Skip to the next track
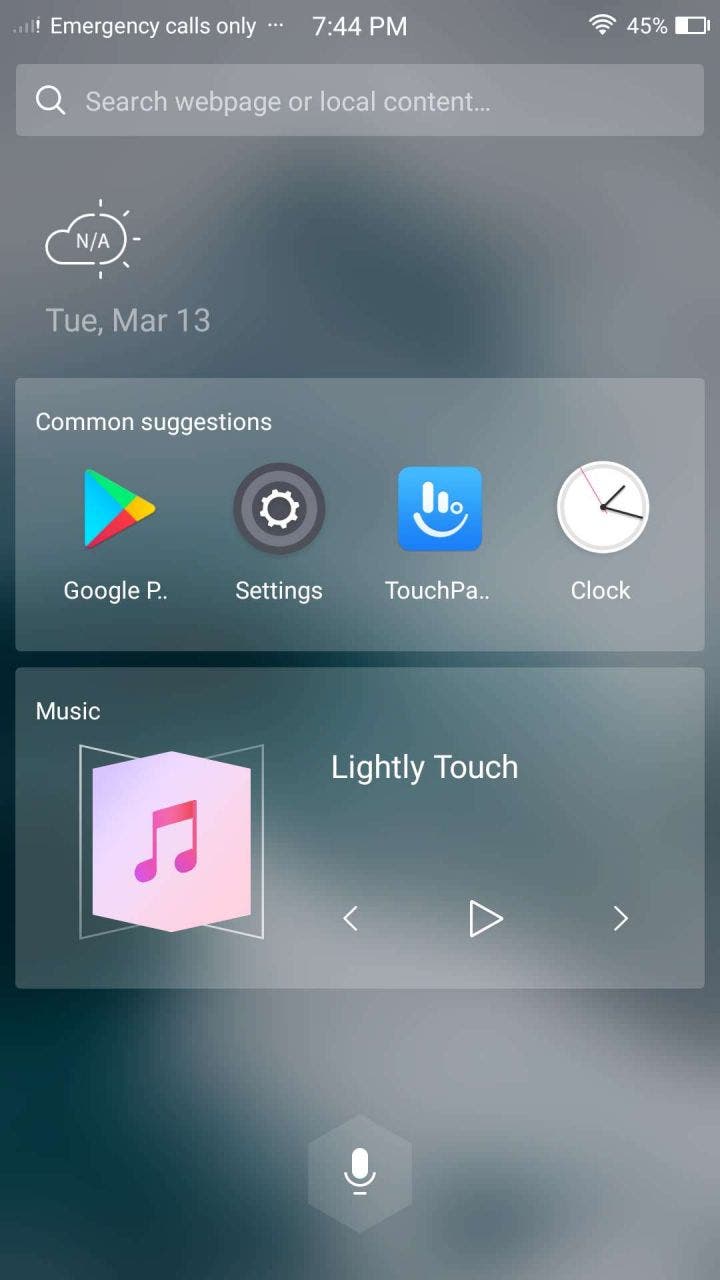 (620, 918)
